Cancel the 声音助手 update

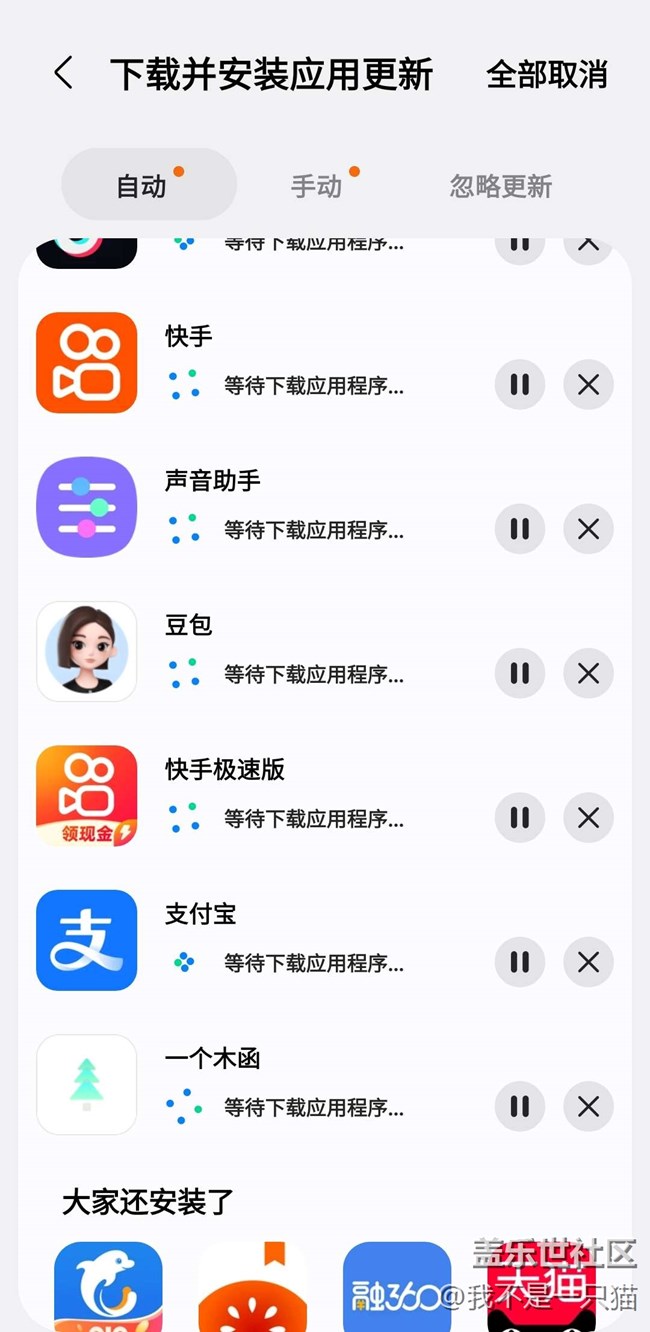pyautogui.click(x=588, y=529)
